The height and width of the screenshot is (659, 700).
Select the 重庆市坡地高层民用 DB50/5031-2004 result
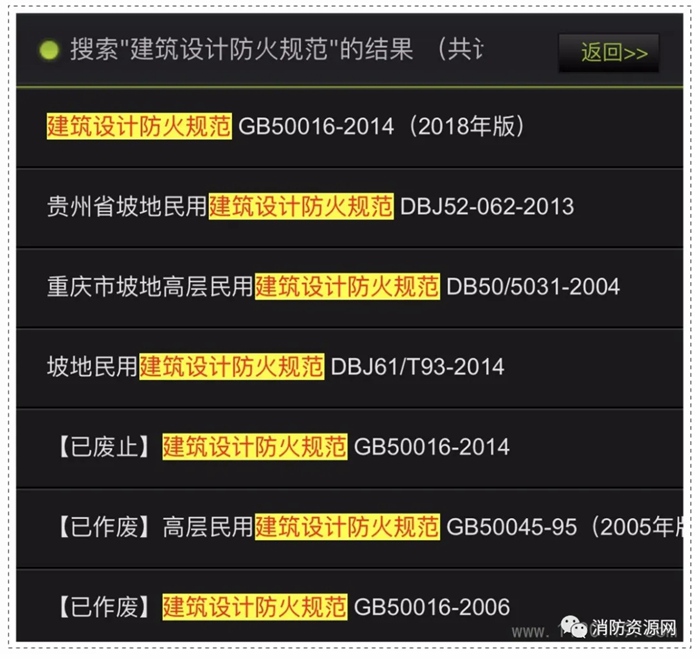click(x=333, y=287)
